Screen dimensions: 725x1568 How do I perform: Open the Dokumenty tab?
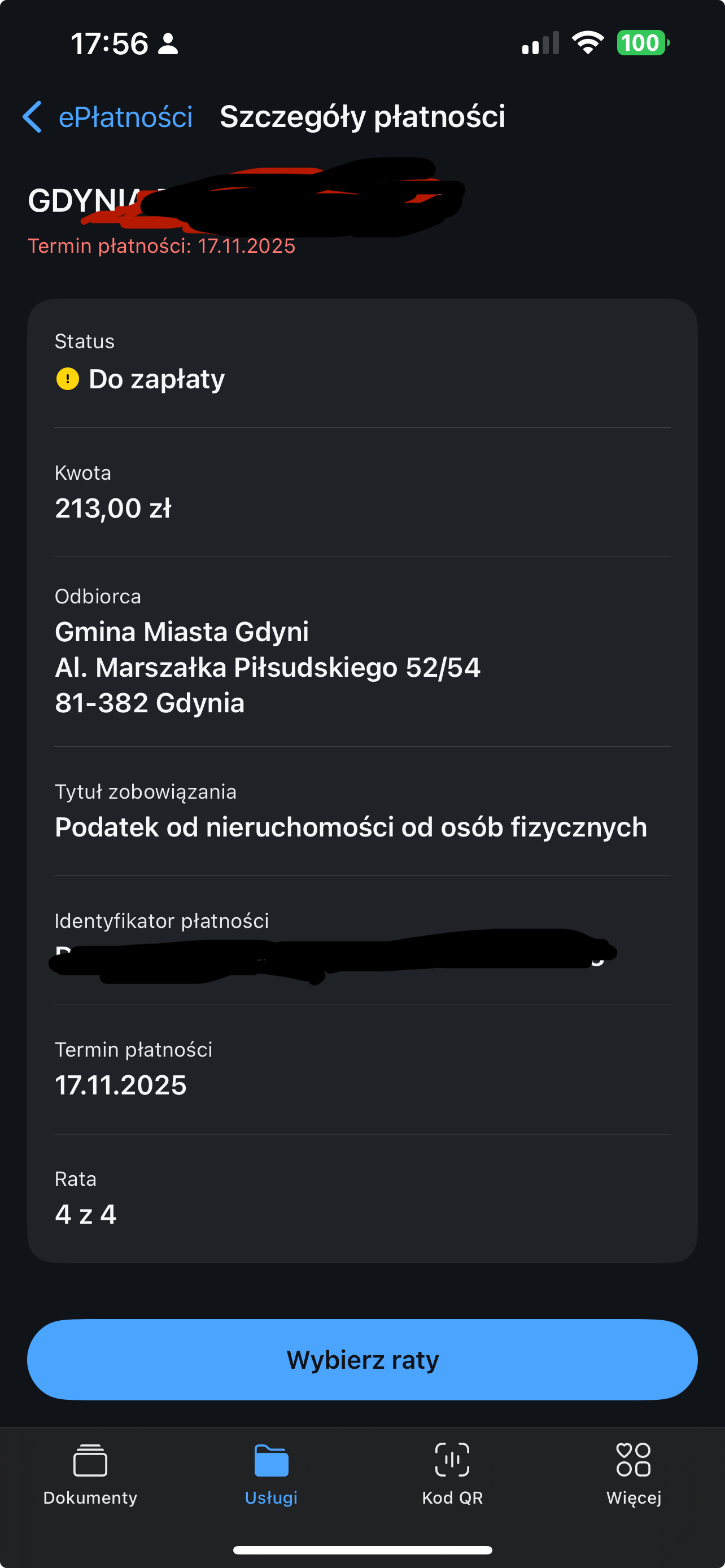click(x=90, y=1474)
